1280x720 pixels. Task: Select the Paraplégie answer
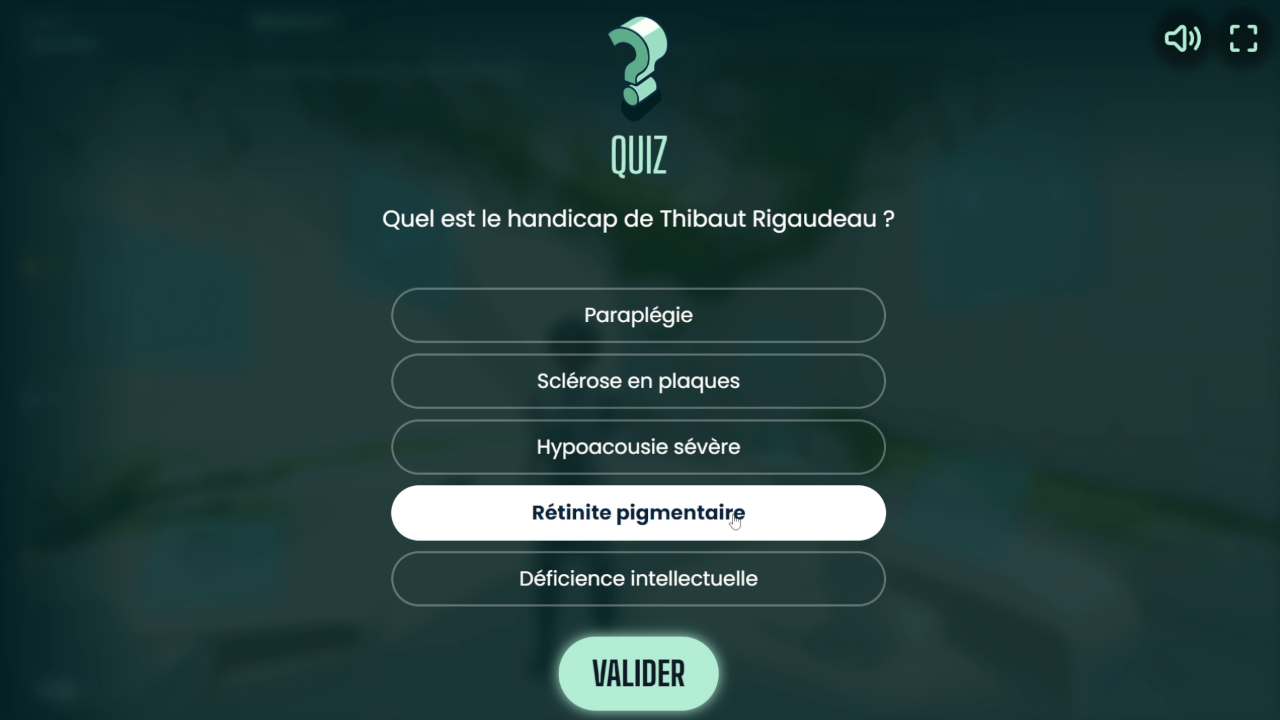[638, 315]
